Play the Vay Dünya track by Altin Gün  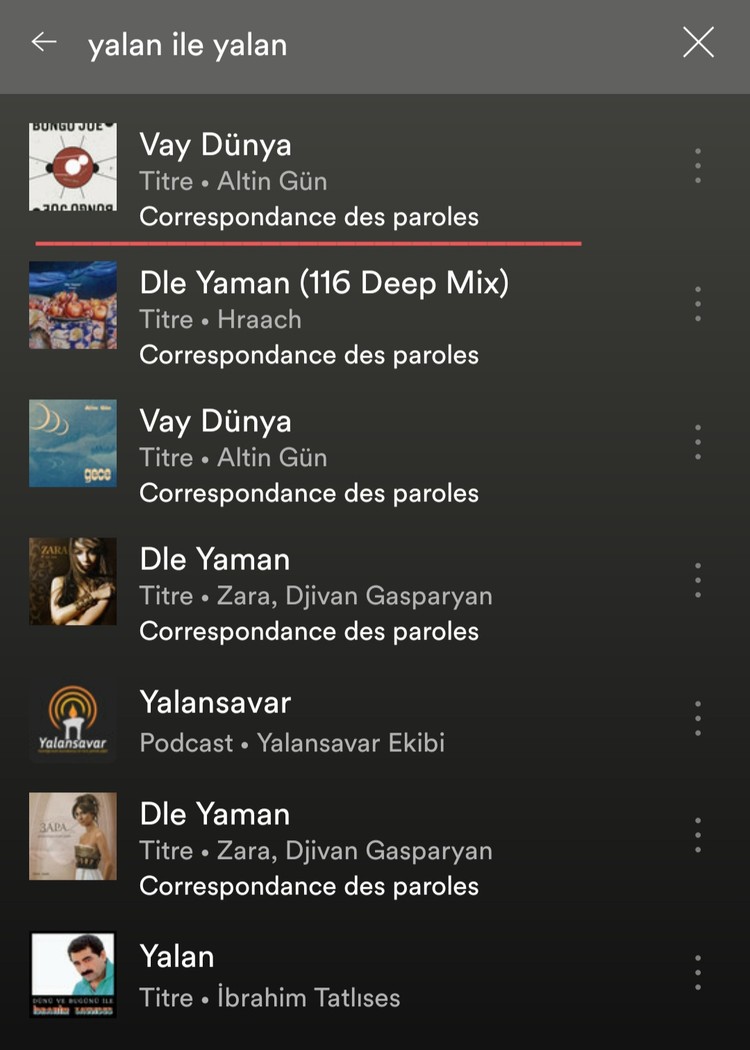(215, 144)
